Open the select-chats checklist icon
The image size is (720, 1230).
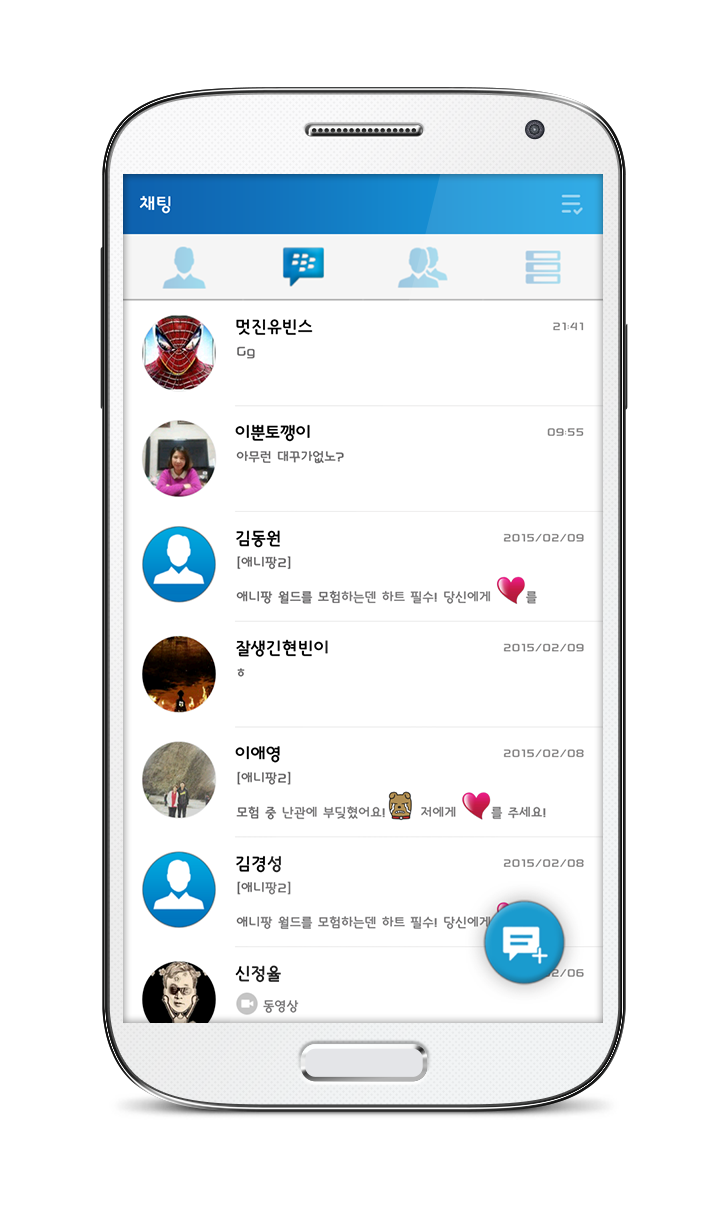(571, 205)
